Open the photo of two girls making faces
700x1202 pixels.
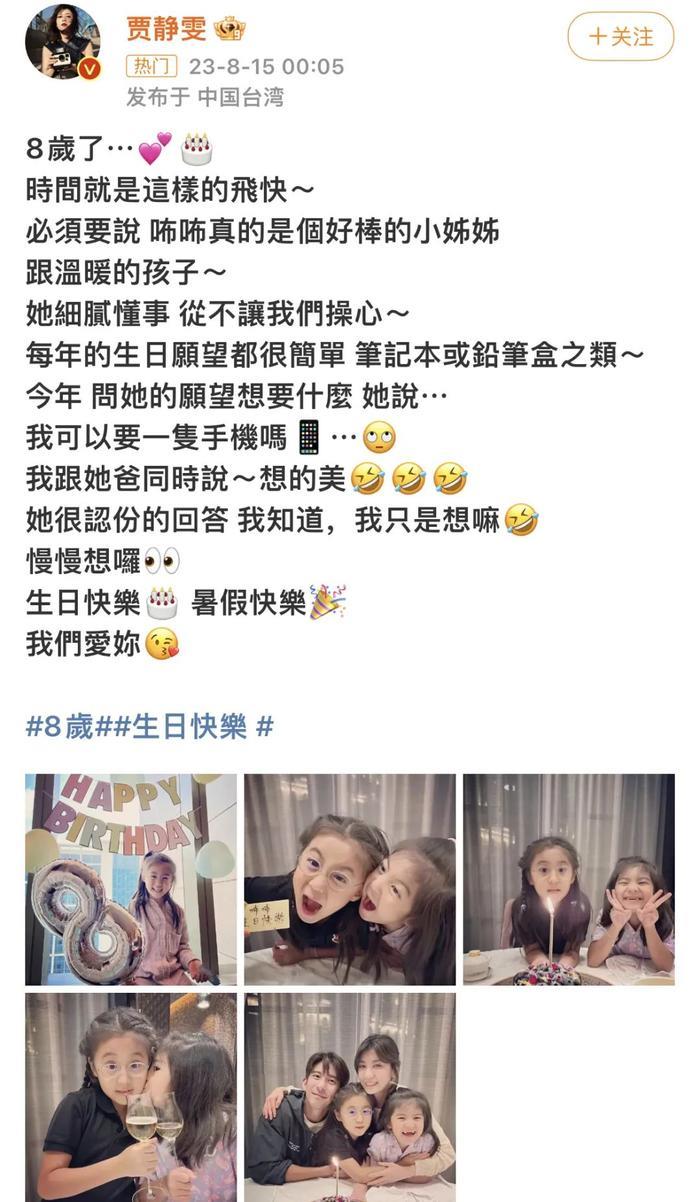pyautogui.click(x=350, y=879)
